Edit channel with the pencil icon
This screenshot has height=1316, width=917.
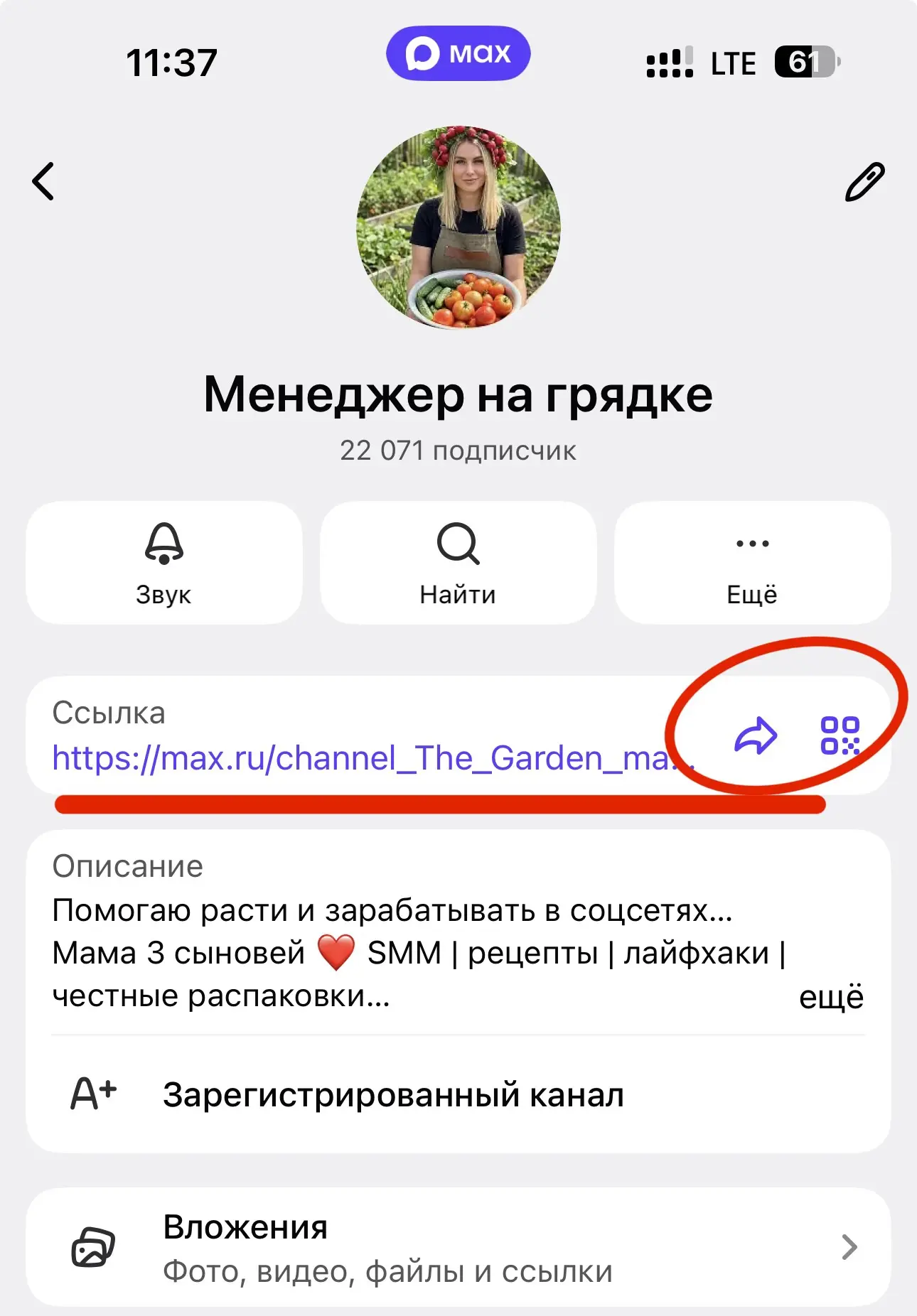[864, 181]
